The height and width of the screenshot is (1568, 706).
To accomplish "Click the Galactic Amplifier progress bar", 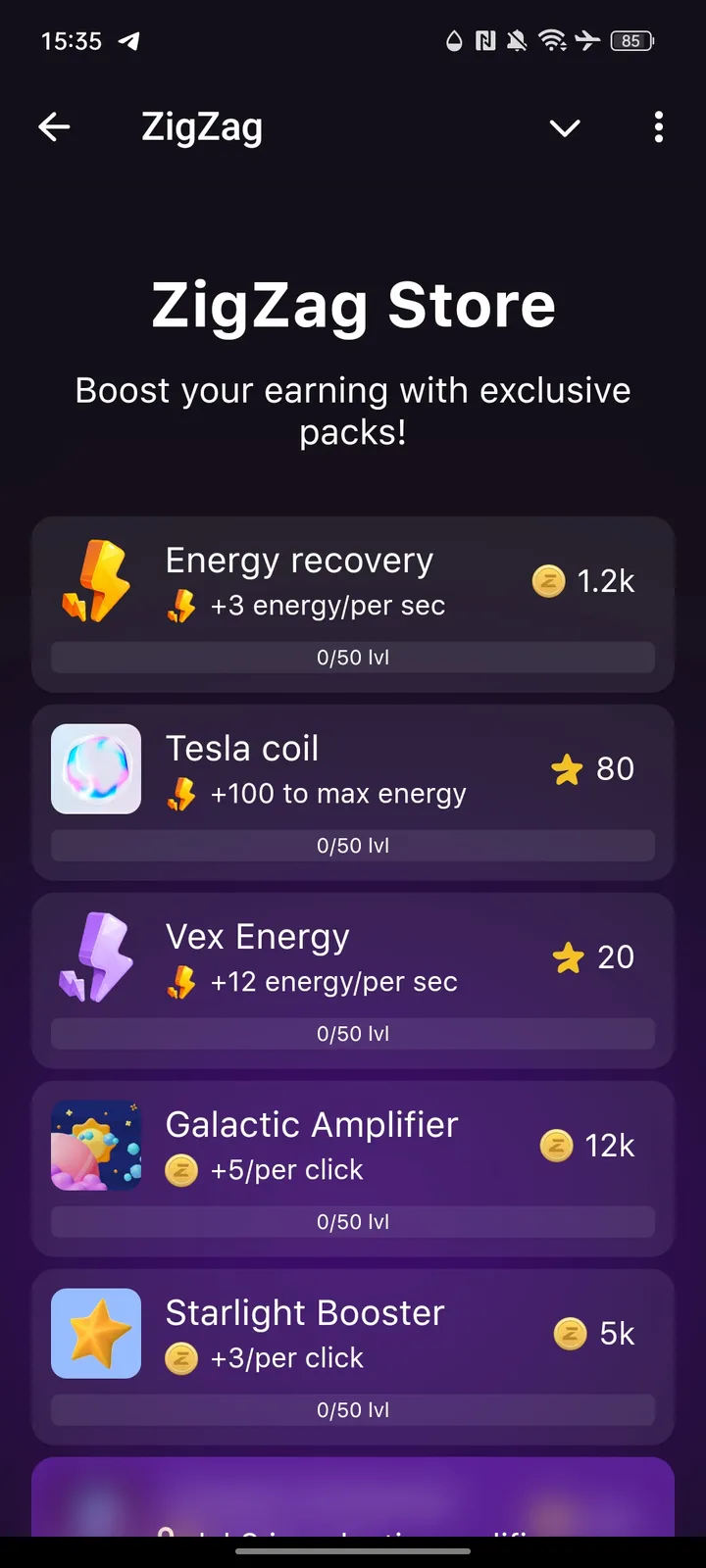I will pos(353,1221).
